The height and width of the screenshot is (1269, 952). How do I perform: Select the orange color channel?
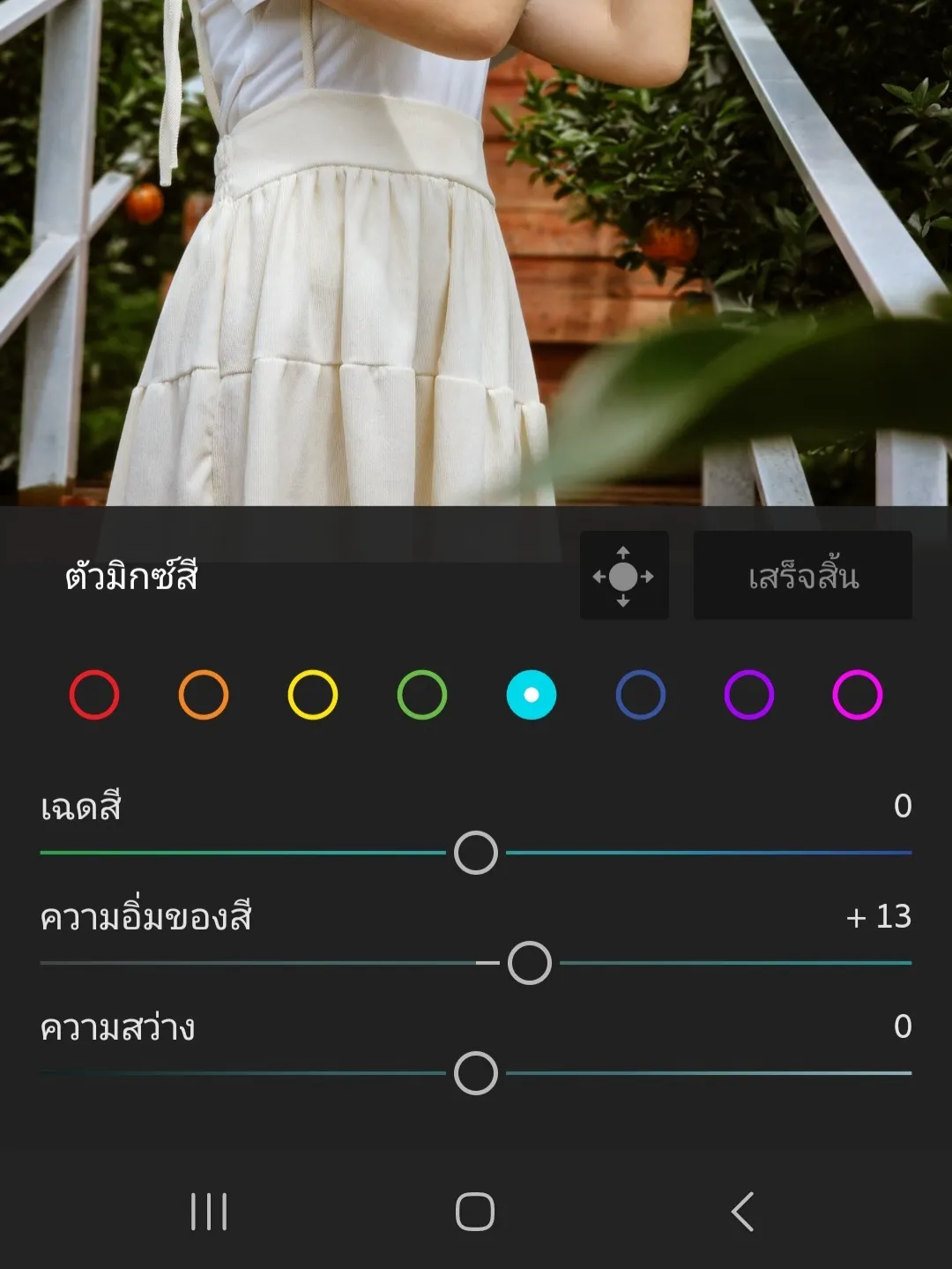coord(203,694)
